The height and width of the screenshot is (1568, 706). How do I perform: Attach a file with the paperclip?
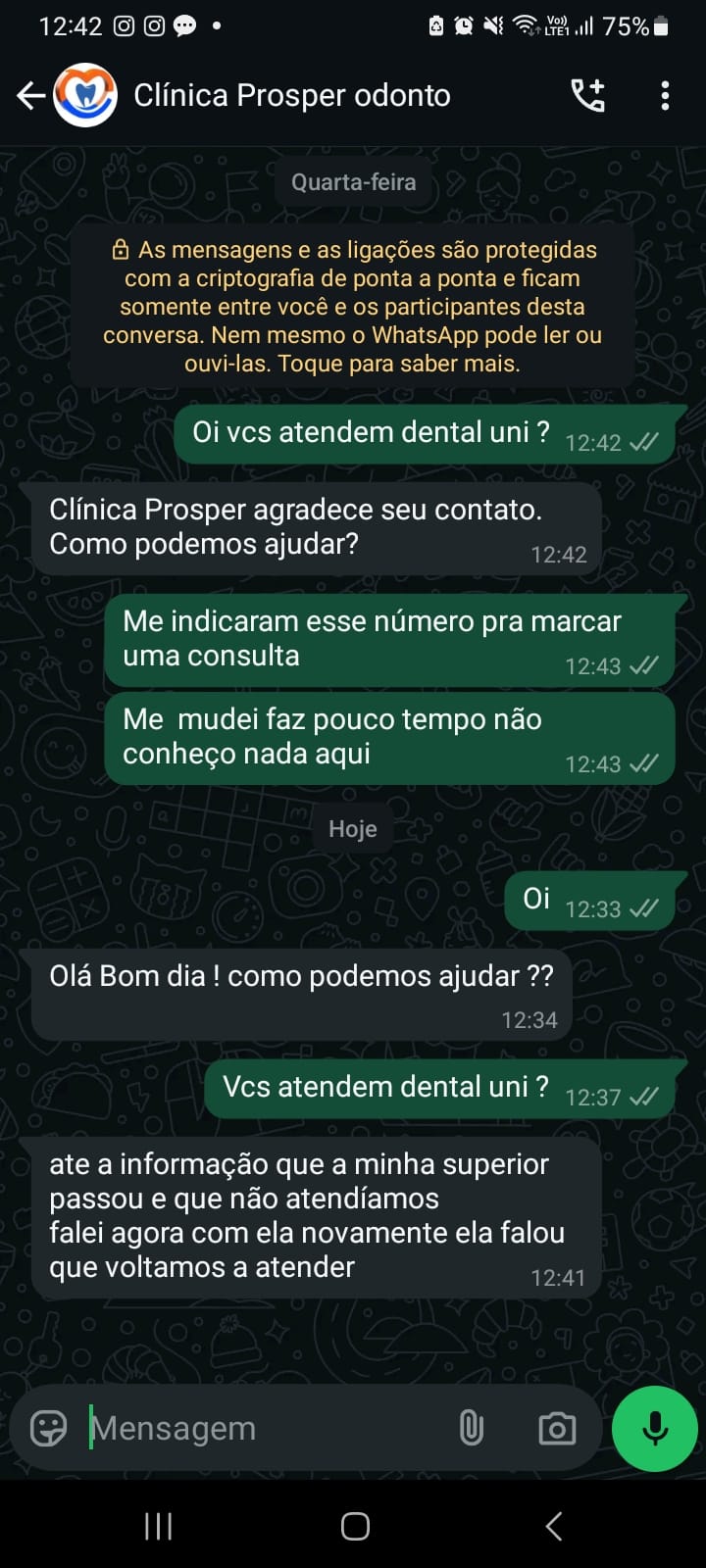point(472,1428)
